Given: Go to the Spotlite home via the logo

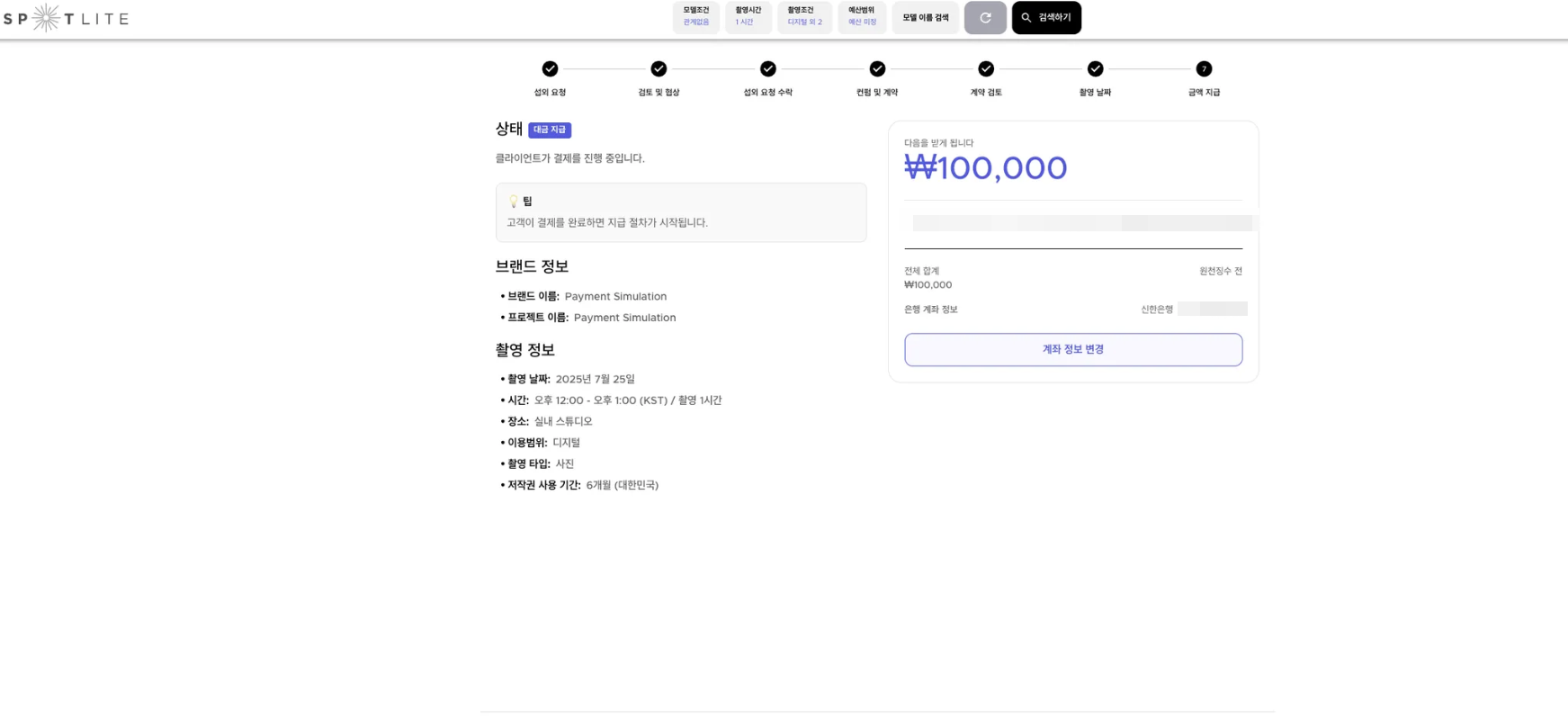Looking at the screenshot, I should [66, 18].
